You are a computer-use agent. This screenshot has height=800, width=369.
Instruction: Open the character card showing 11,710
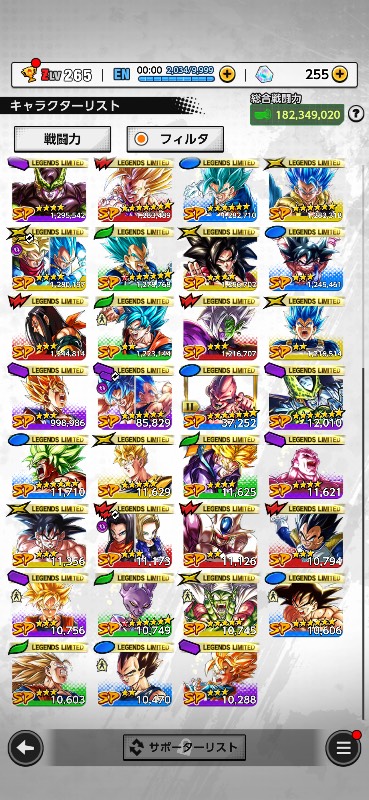pos(49,466)
